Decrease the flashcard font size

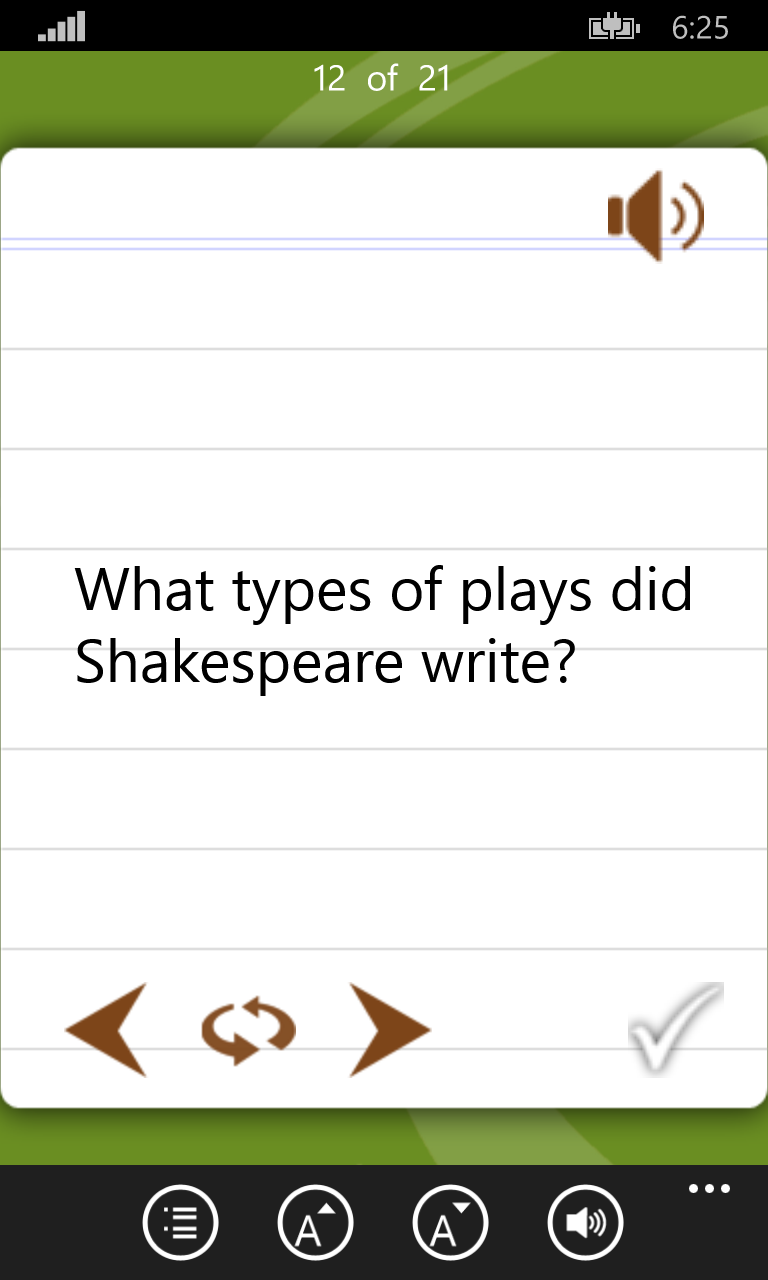450,1222
